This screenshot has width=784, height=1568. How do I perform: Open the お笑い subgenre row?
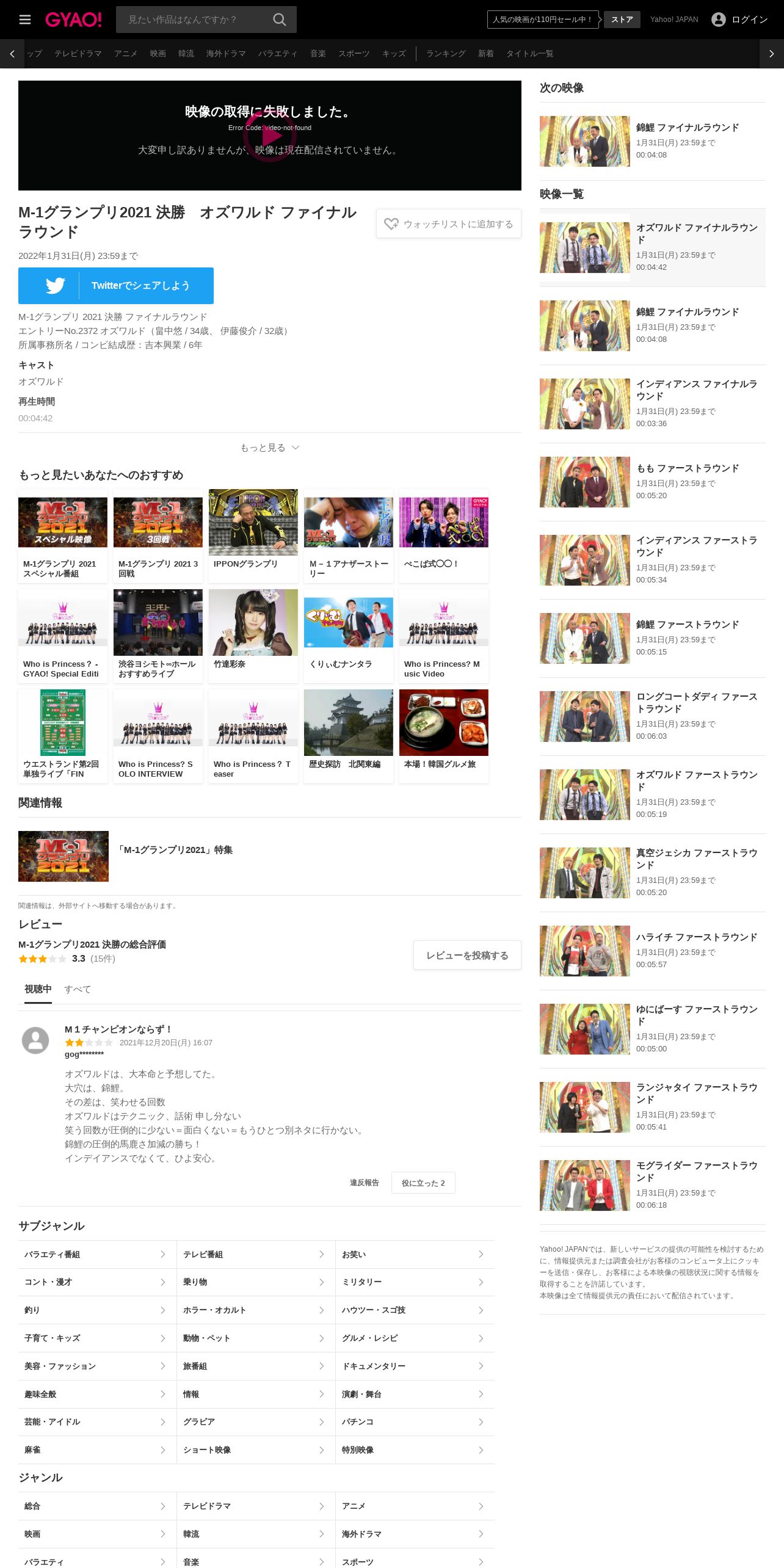pos(415,1254)
